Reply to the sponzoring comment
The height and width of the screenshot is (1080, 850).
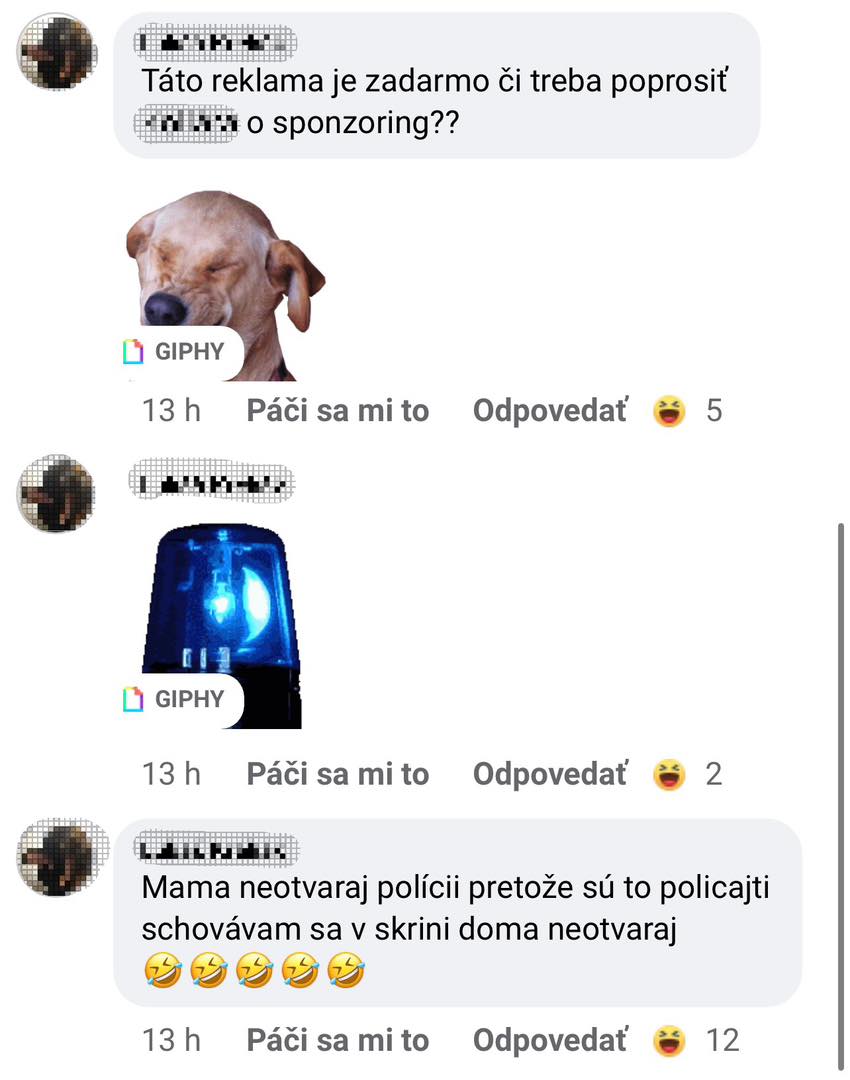(x=551, y=411)
